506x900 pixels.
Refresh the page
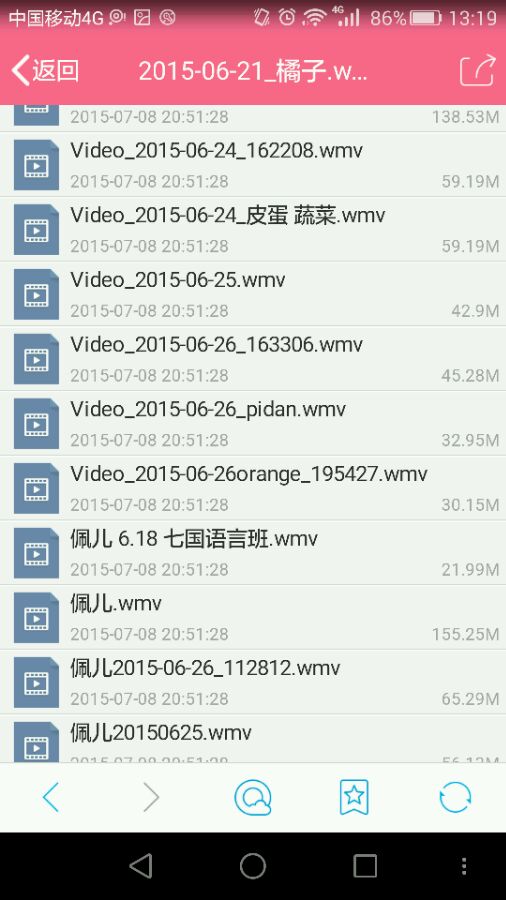coord(455,797)
